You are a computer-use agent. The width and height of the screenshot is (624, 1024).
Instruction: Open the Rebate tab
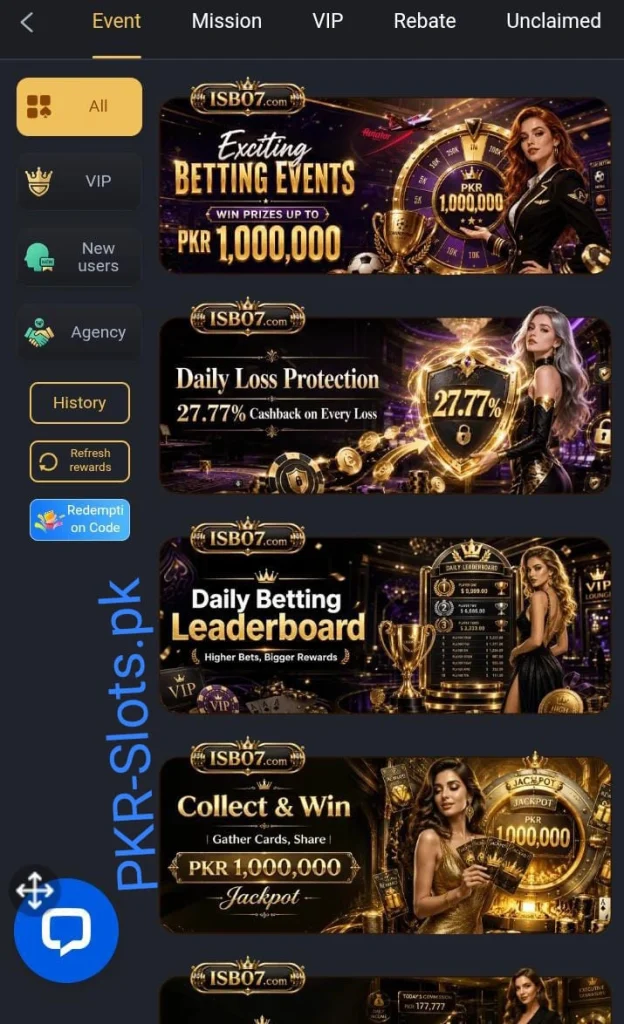[424, 21]
